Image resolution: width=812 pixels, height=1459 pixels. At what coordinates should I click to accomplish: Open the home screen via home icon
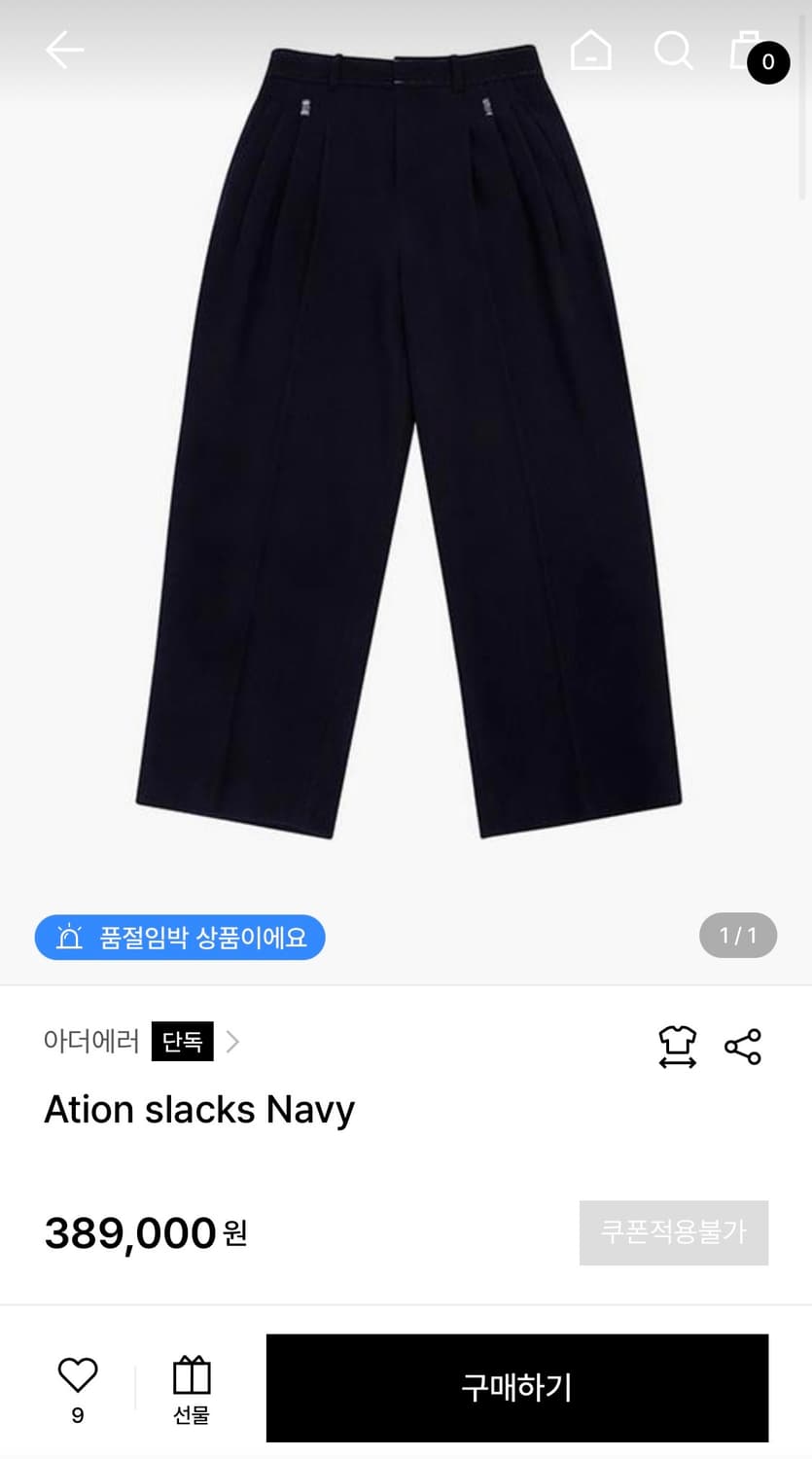590,50
